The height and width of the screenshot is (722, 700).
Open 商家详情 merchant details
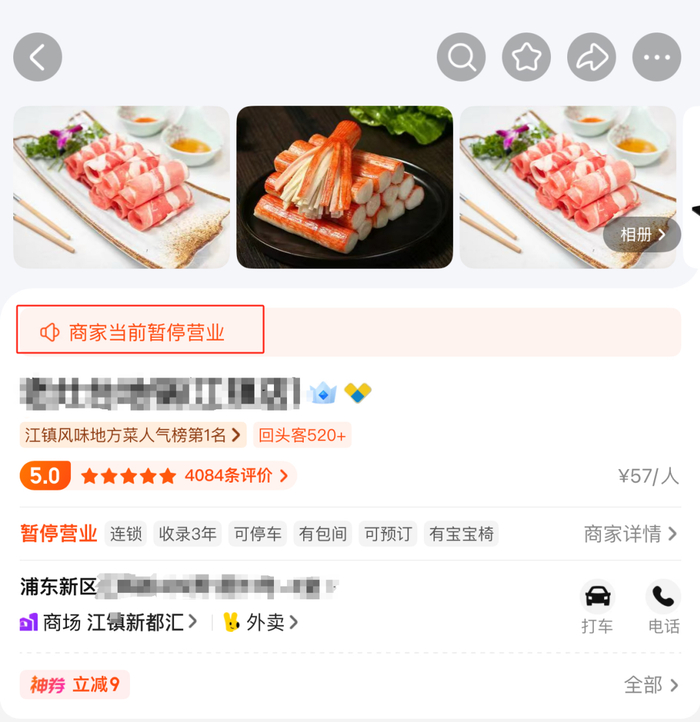630,534
